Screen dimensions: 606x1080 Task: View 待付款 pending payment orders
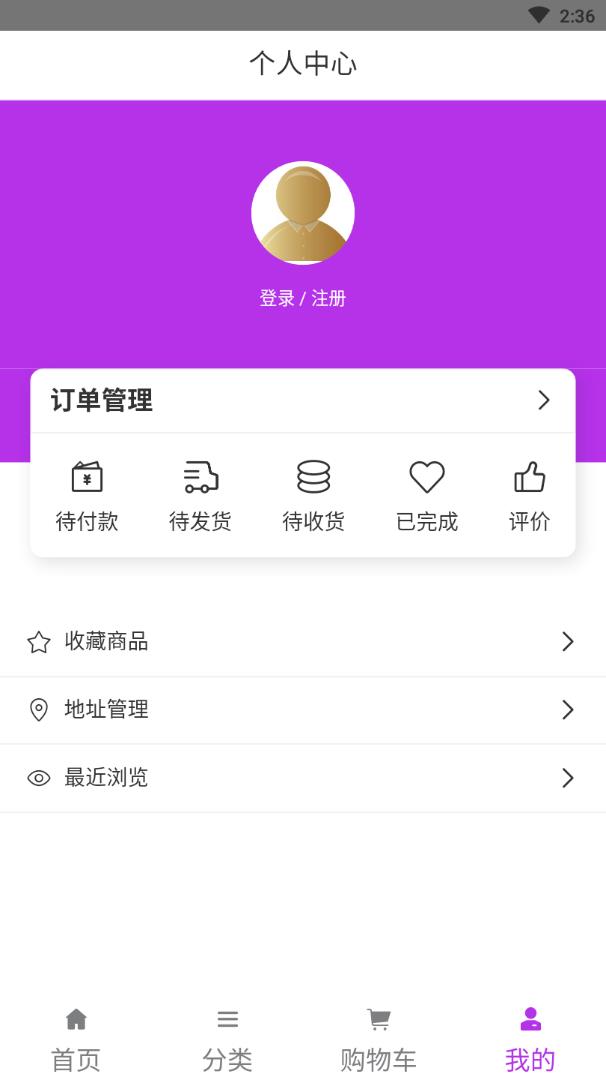coord(87,496)
